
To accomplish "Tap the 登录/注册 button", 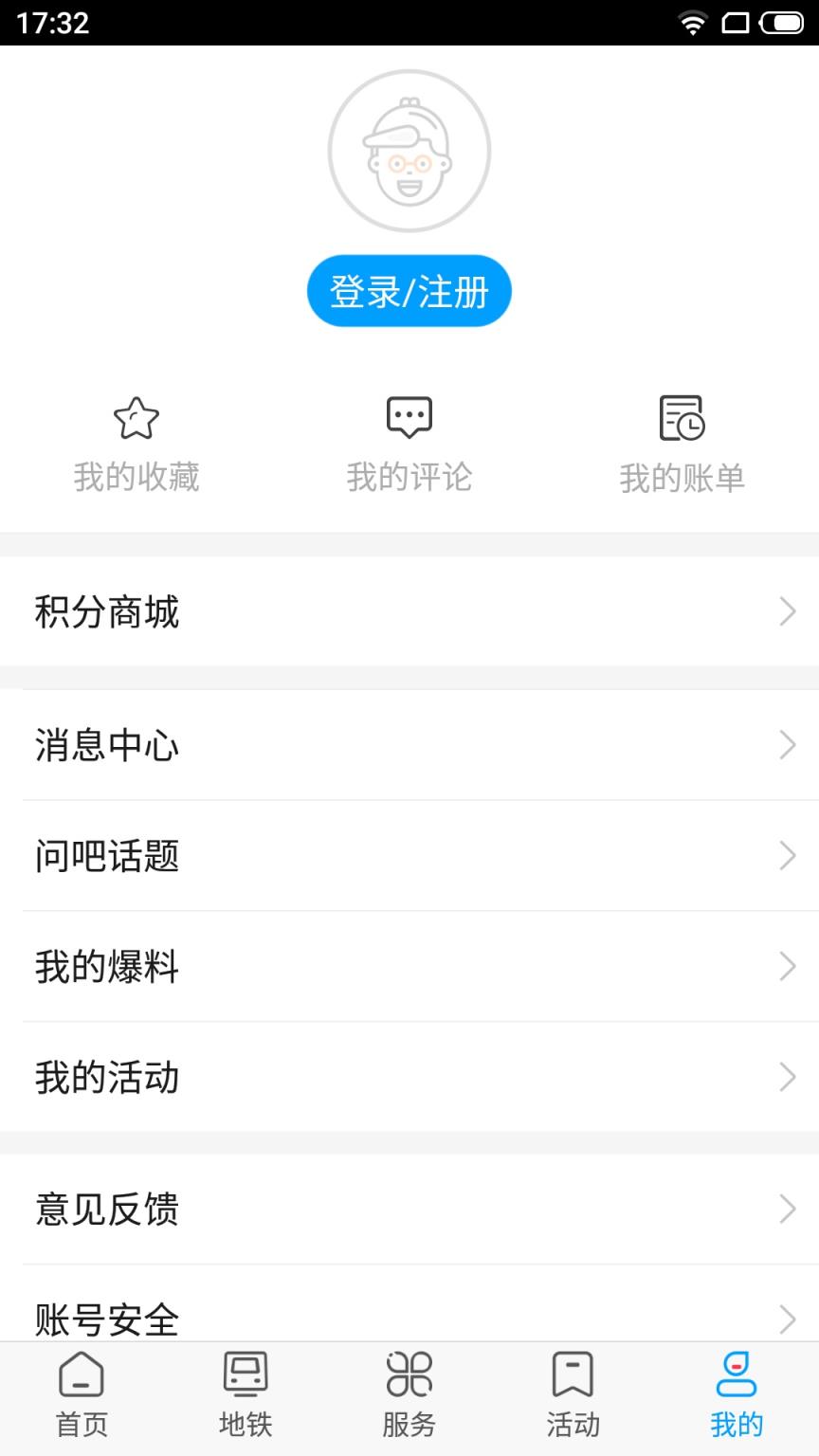I will [x=409, y=291].
